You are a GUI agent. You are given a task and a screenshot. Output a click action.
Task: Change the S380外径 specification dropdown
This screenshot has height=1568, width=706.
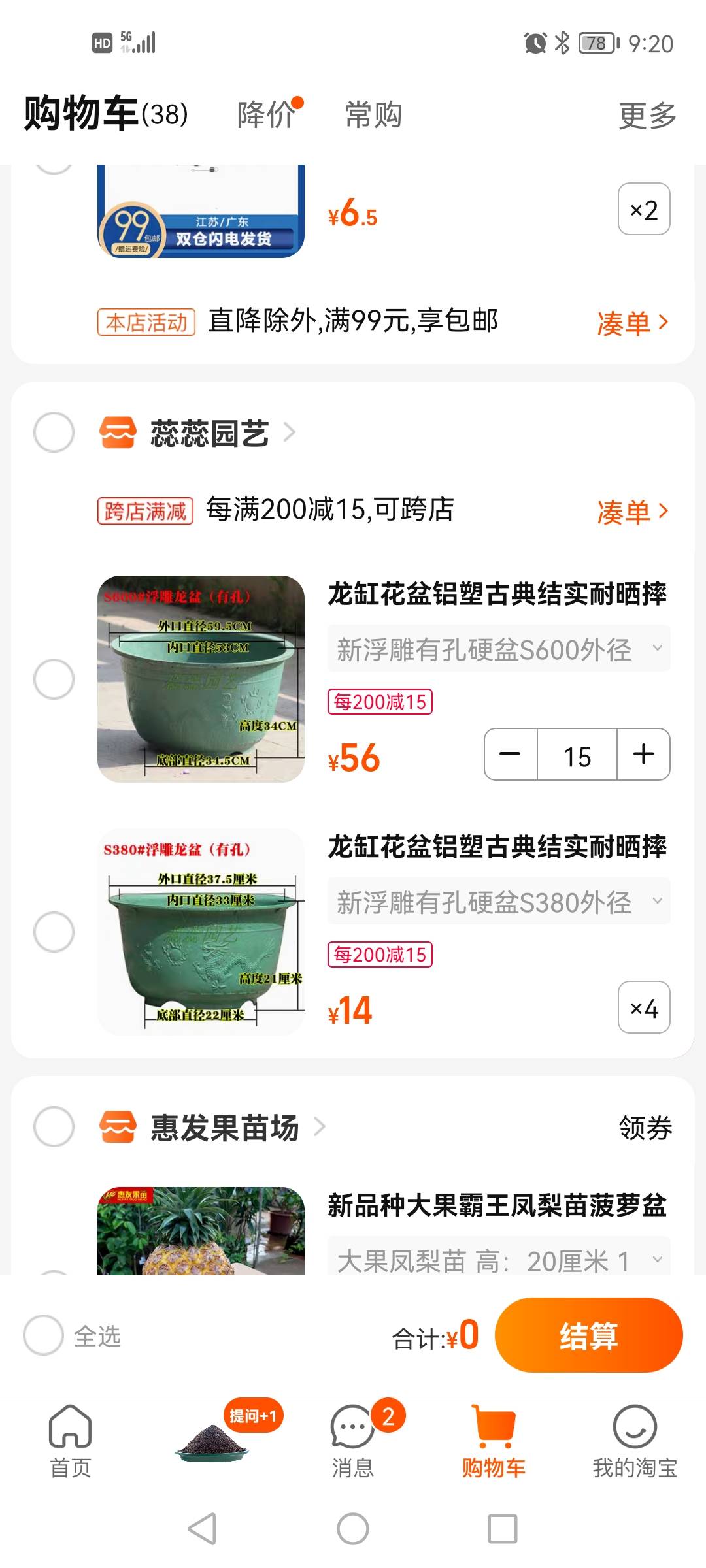tap(499, 902)
